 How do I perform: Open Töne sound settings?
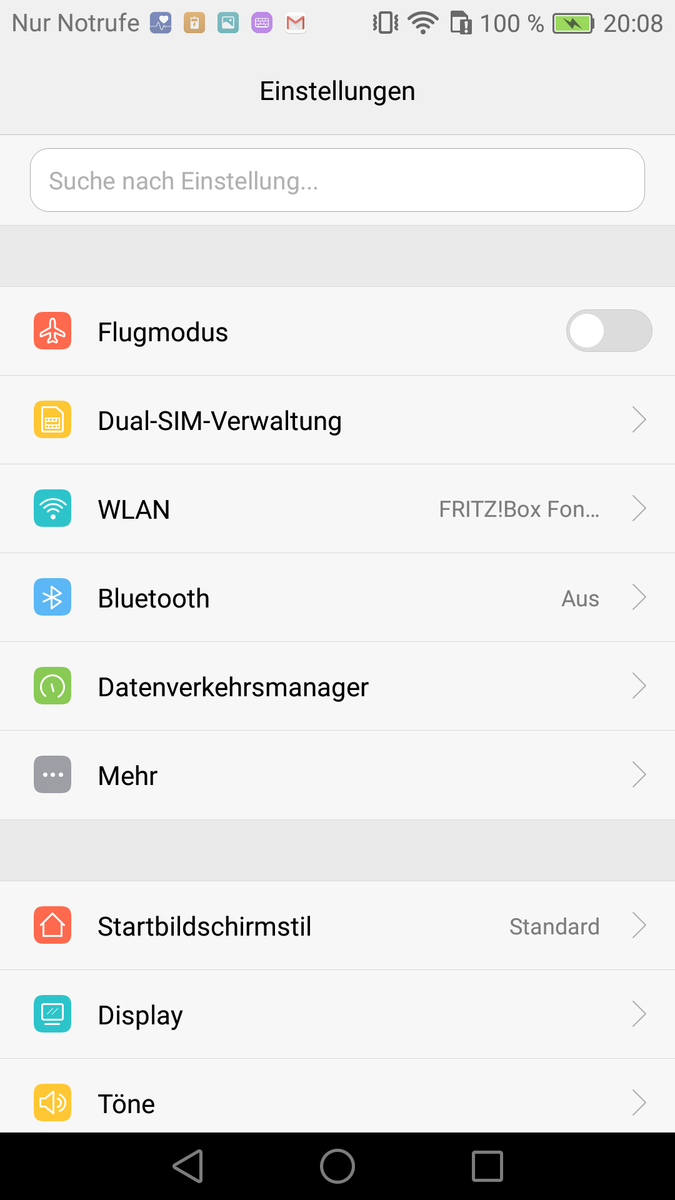point(337,1103)
